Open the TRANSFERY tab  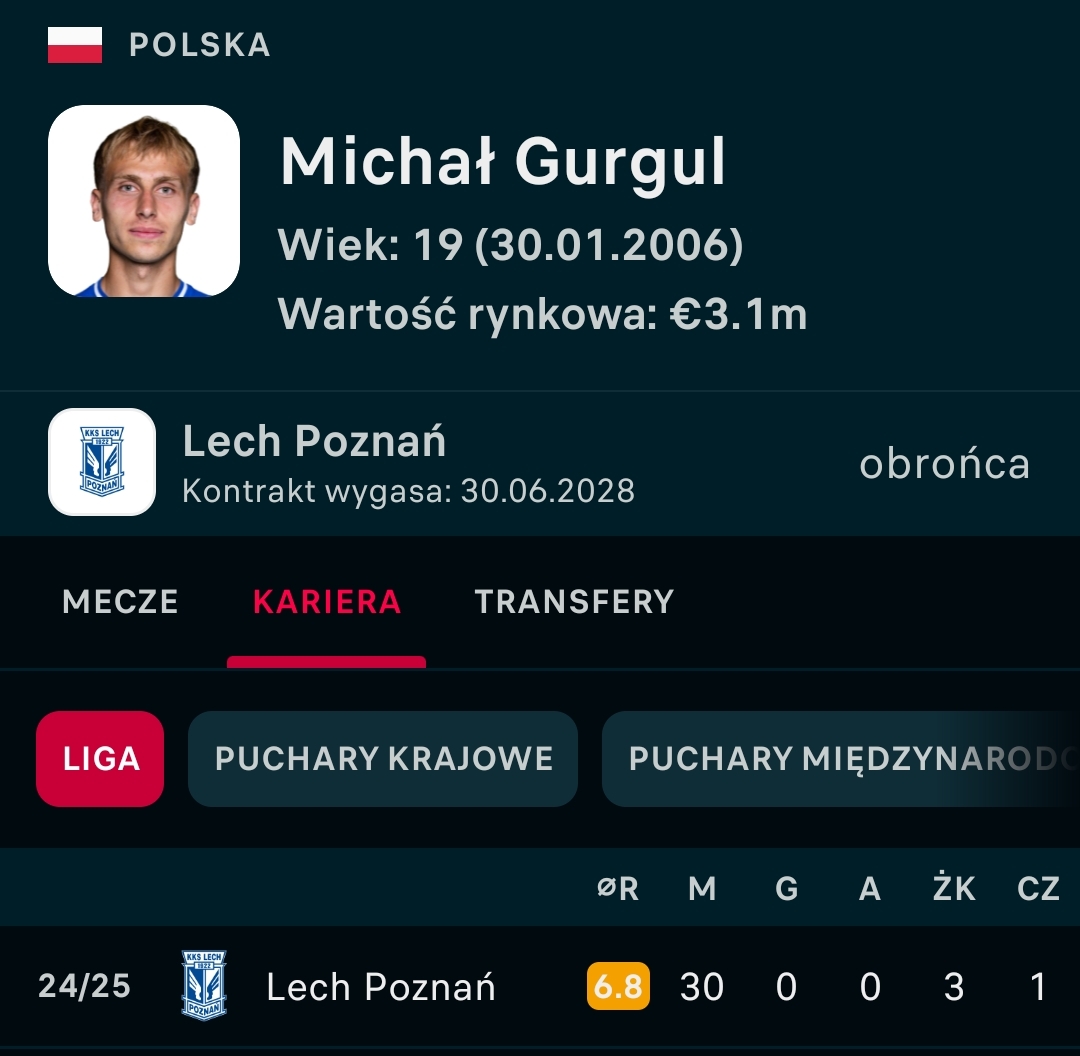click(574, 602)
